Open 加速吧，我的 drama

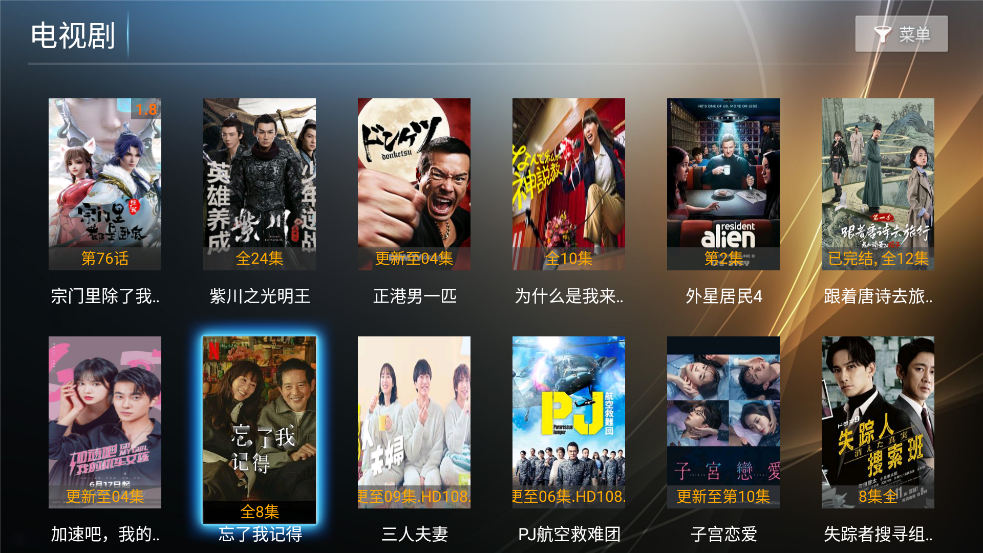click(x=105, y=422)
